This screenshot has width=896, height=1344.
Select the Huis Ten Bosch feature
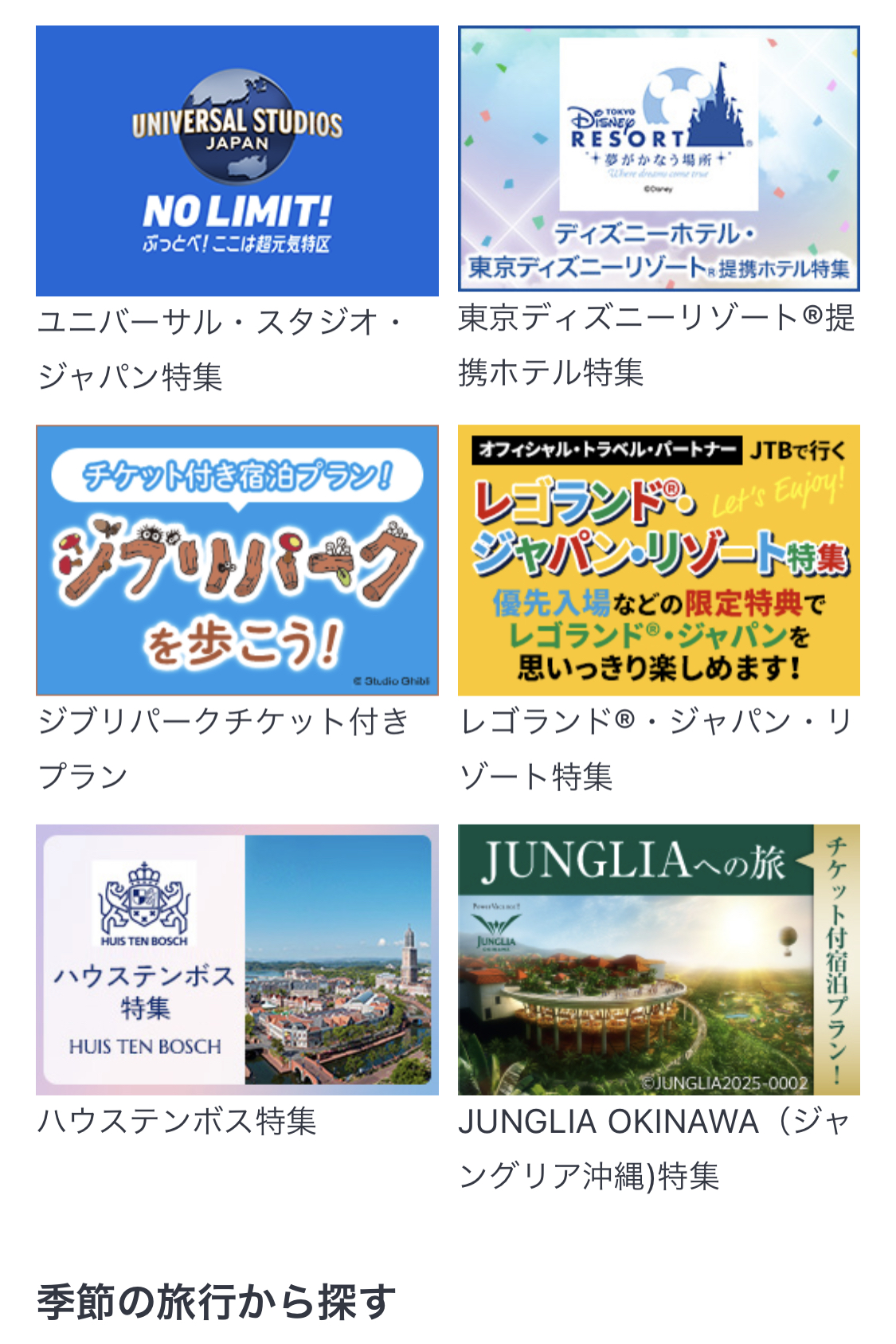(237, 959)
